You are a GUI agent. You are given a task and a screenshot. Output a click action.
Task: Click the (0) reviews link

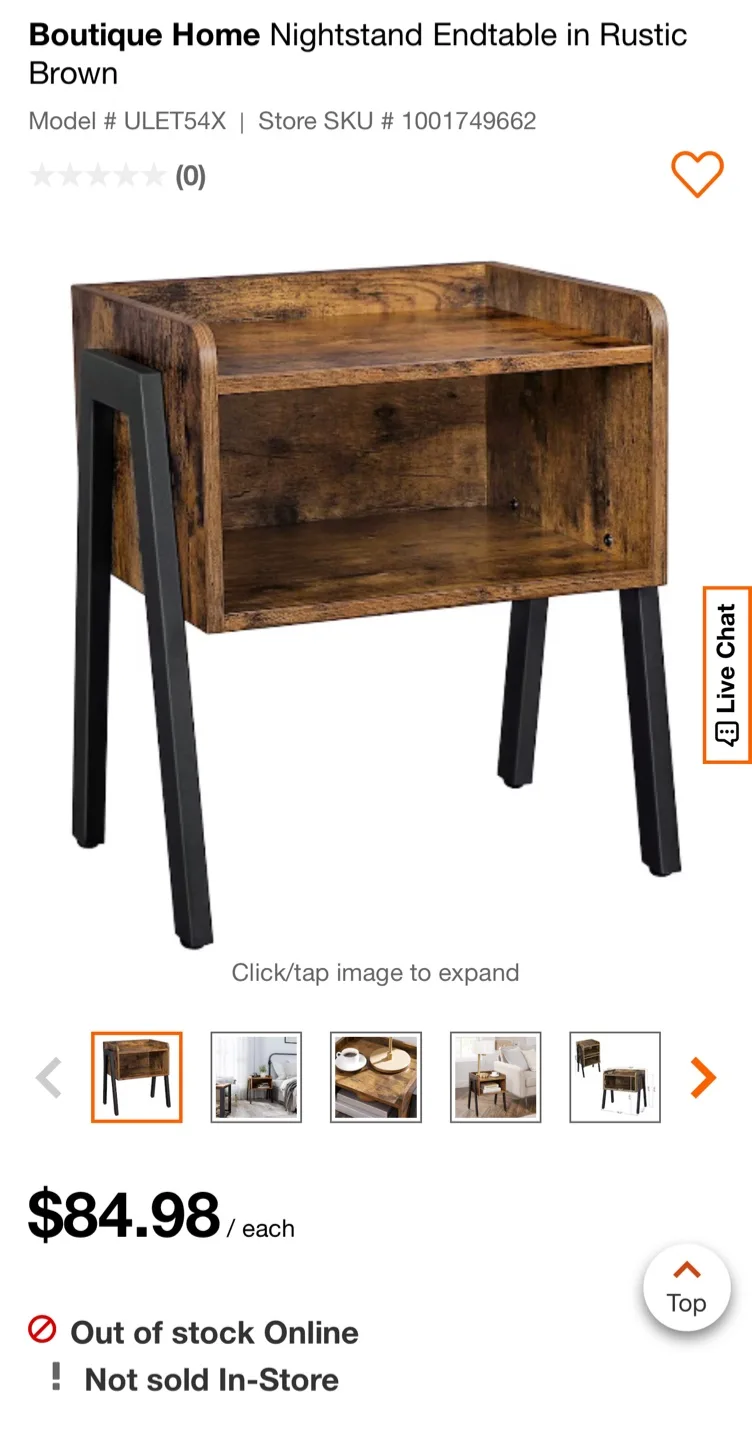click(188, 176)
